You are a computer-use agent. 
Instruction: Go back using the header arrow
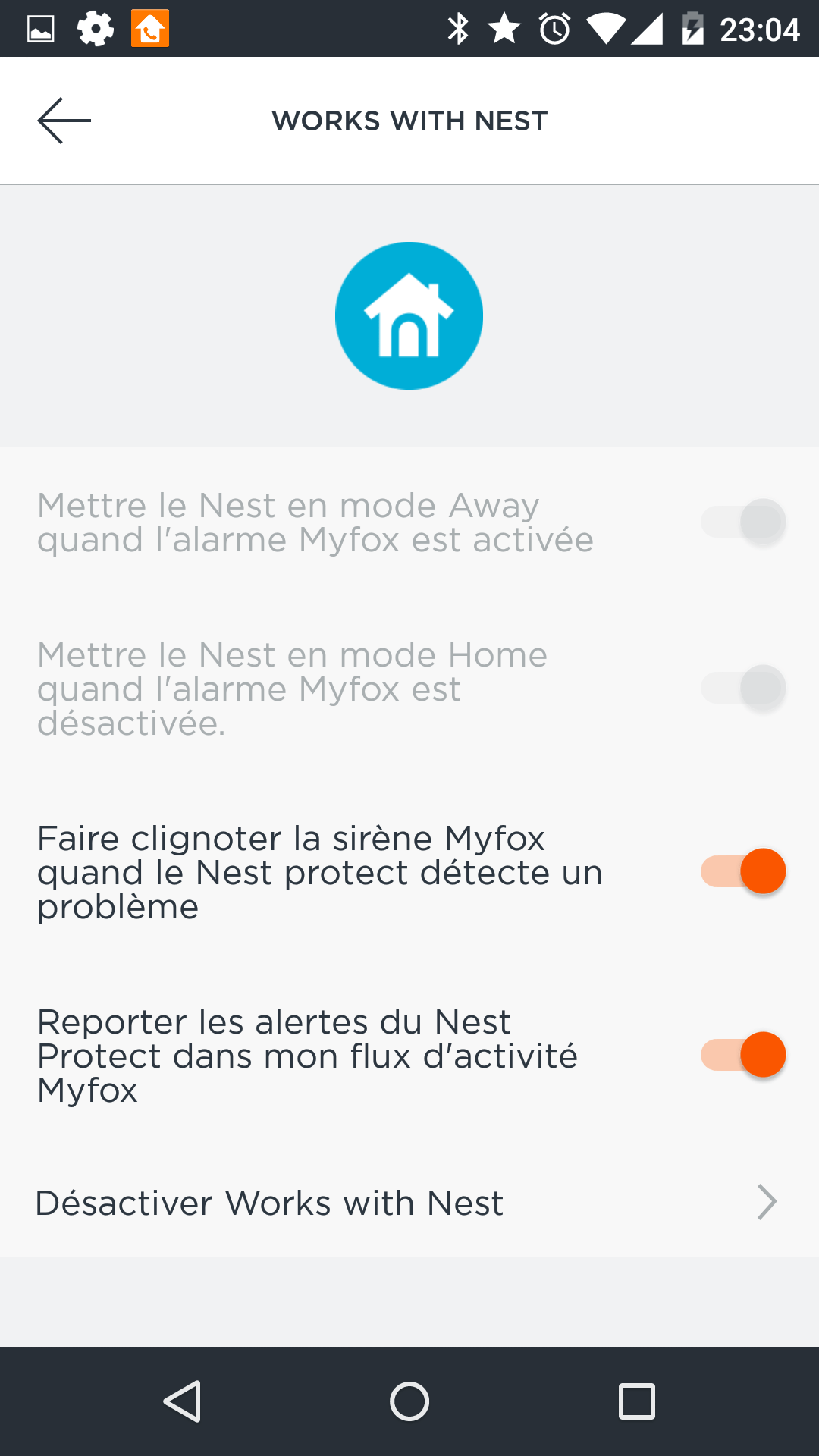64,121
